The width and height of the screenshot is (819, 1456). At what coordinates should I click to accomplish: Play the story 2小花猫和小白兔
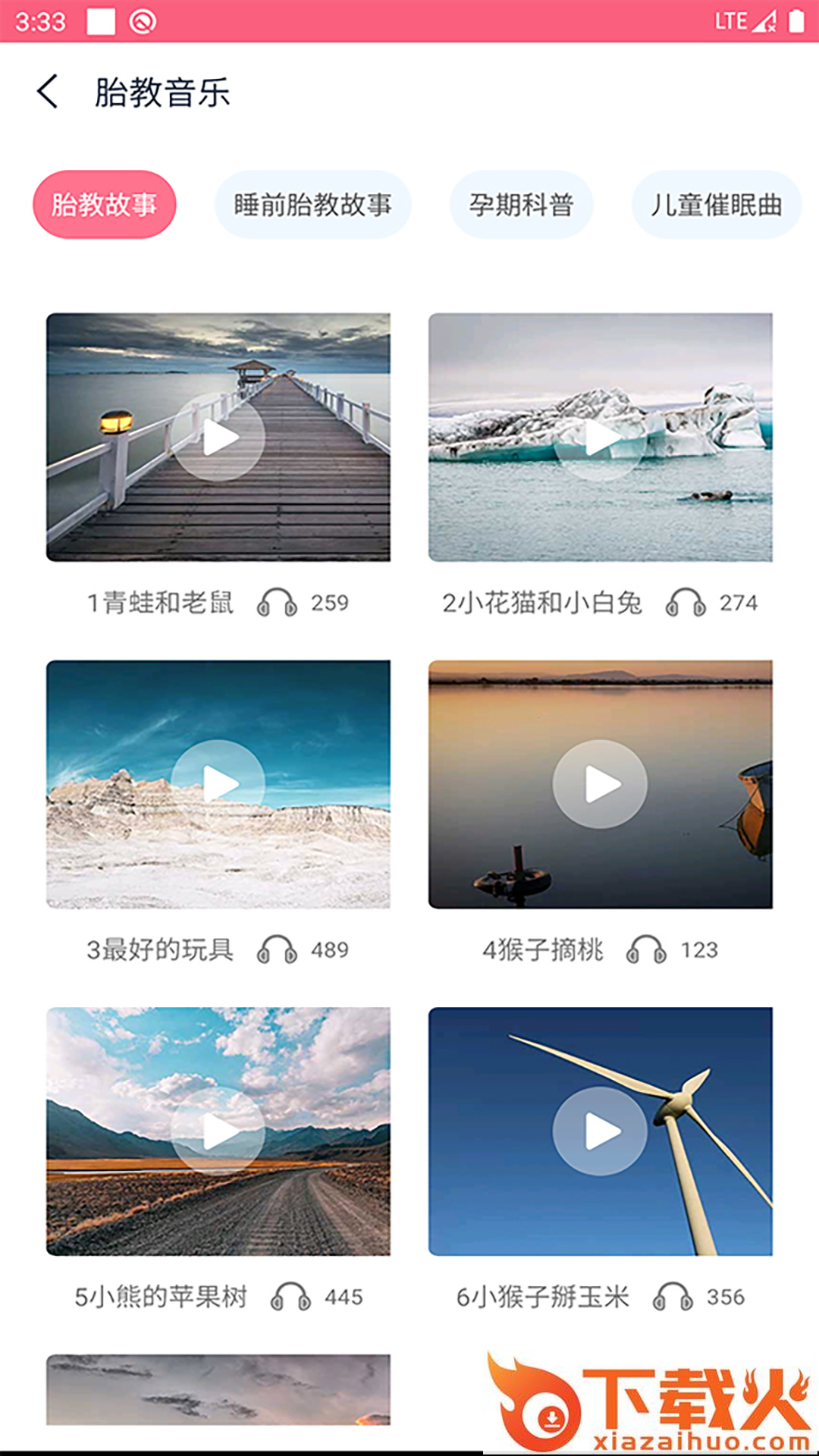point(600,438)
